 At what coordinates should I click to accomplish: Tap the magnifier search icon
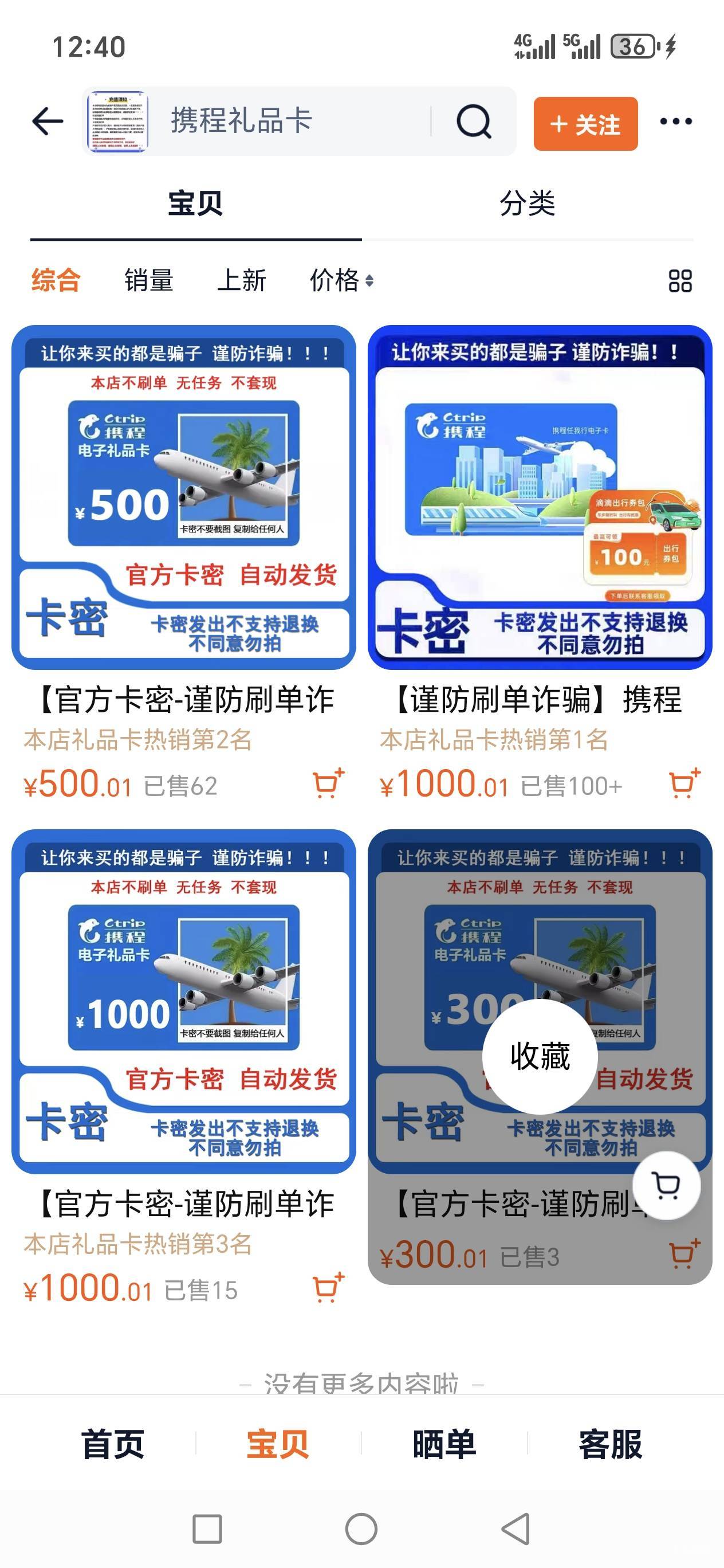473,121
